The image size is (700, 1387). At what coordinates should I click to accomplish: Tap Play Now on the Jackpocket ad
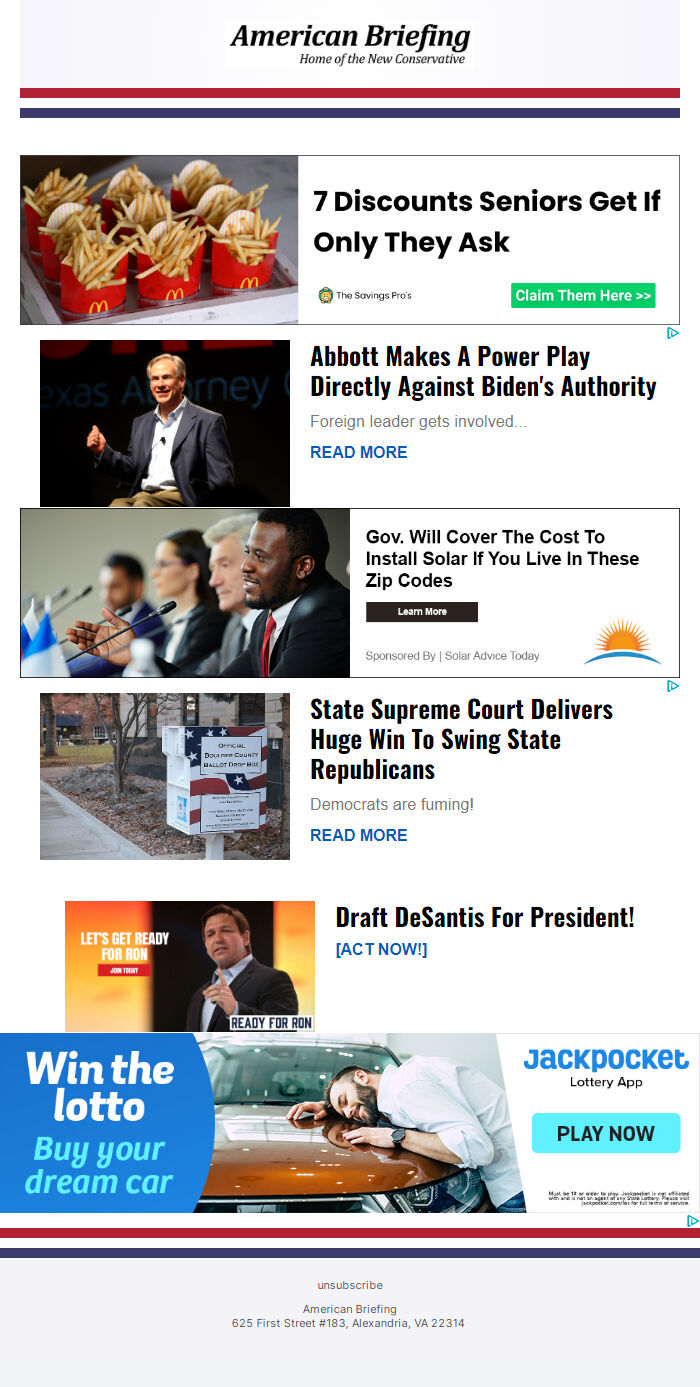[606, 1133]
